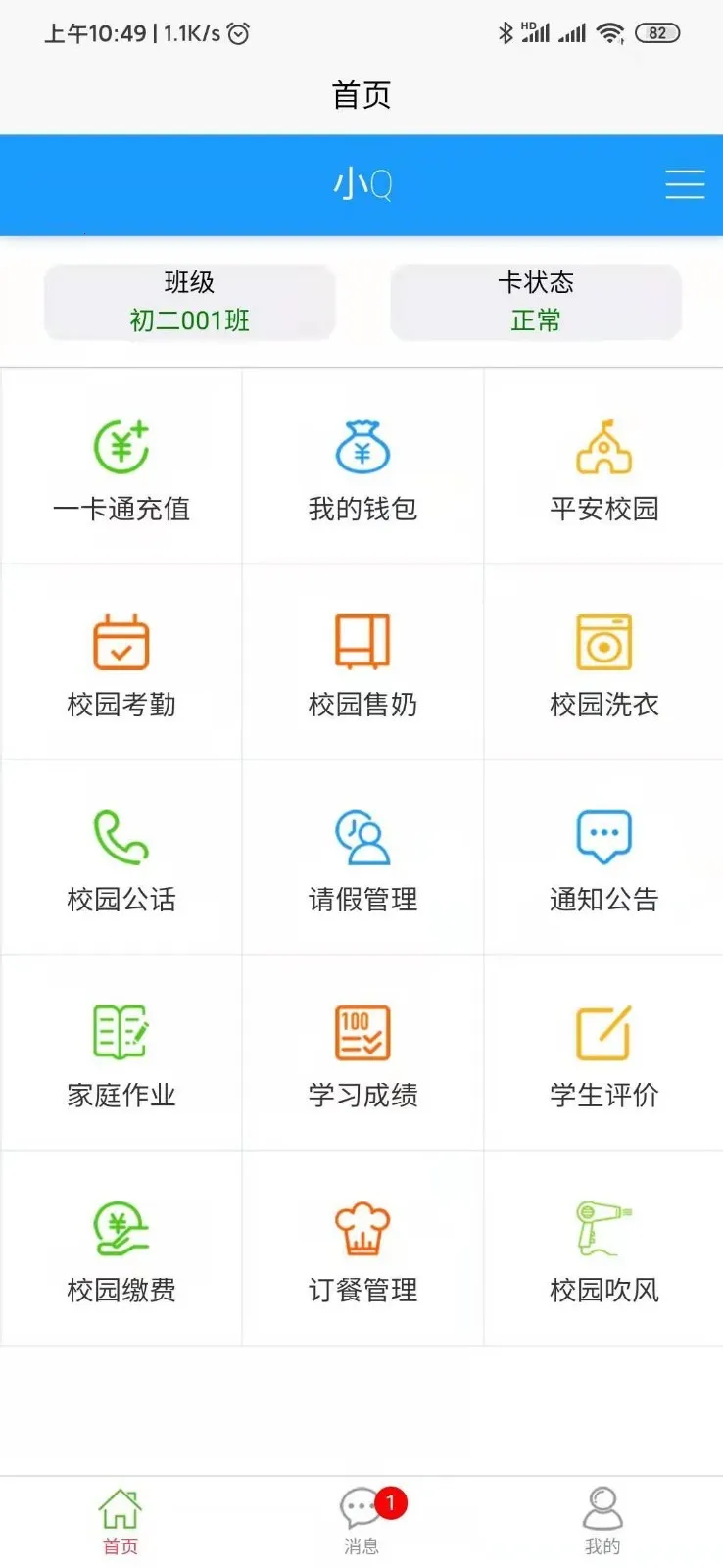This screenshot has height=1568, width=723.
Task: Open 家庭作业 homework
Action: click(120, 1051)
